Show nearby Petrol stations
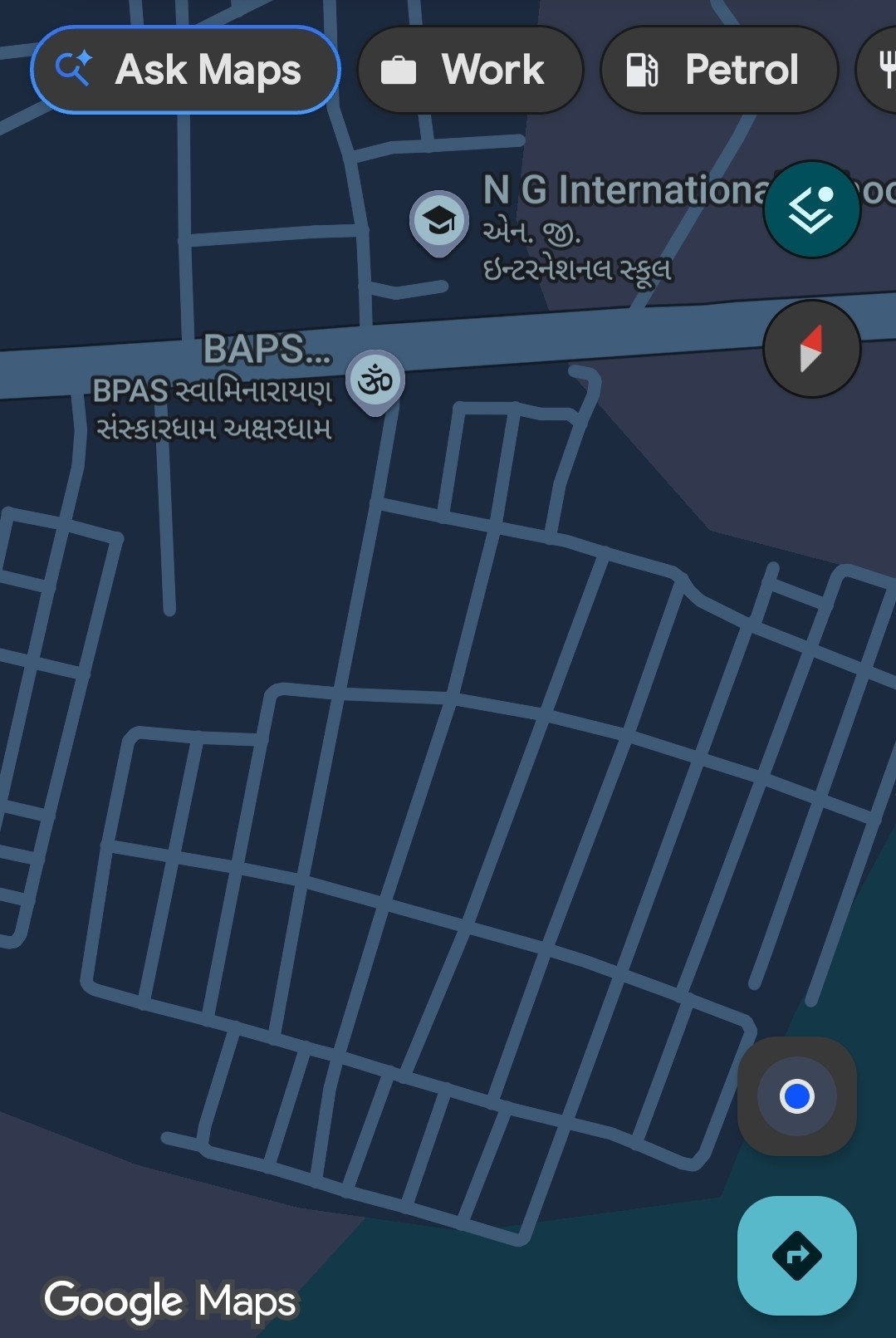This screenshot has height=1338, width=896. click(718, 70)
